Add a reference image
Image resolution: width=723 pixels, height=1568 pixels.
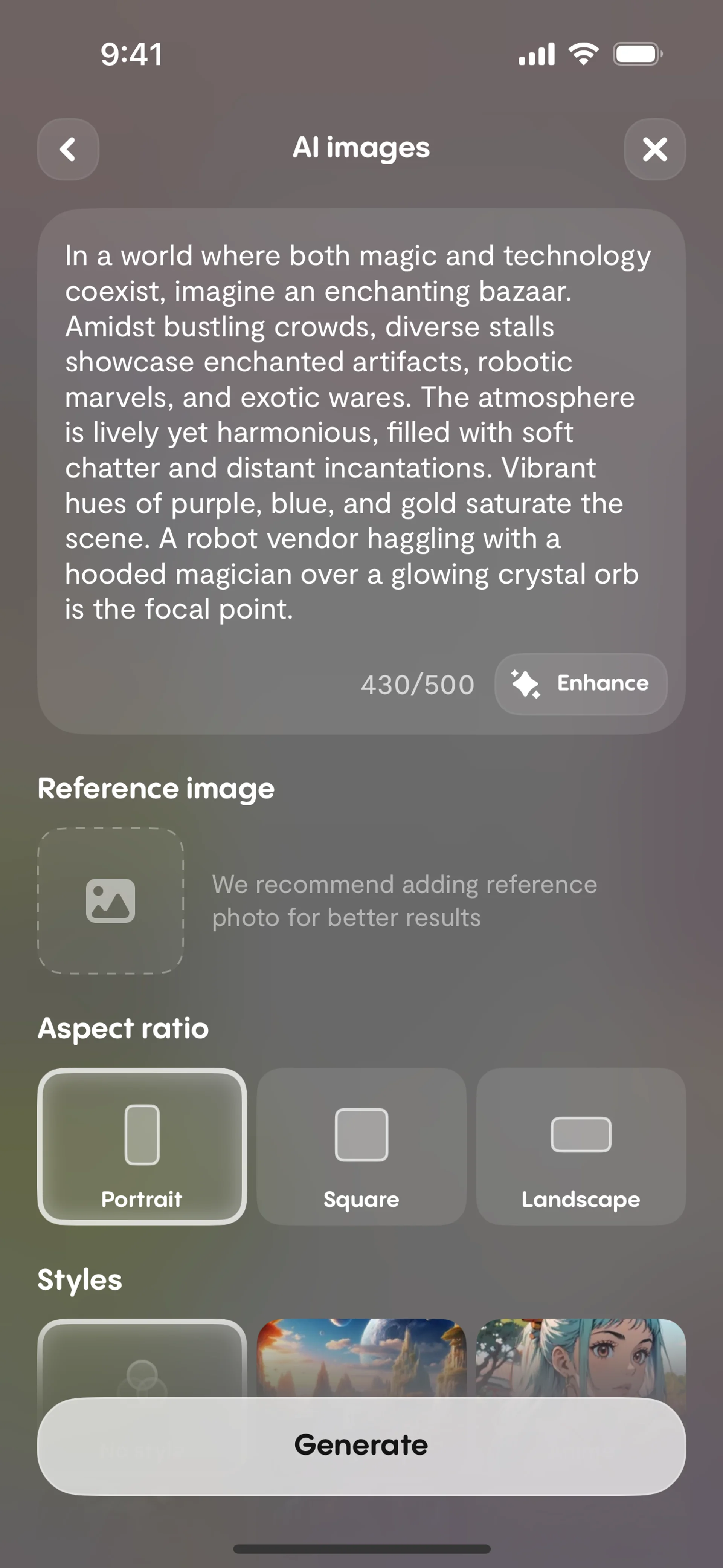point(111,900)
